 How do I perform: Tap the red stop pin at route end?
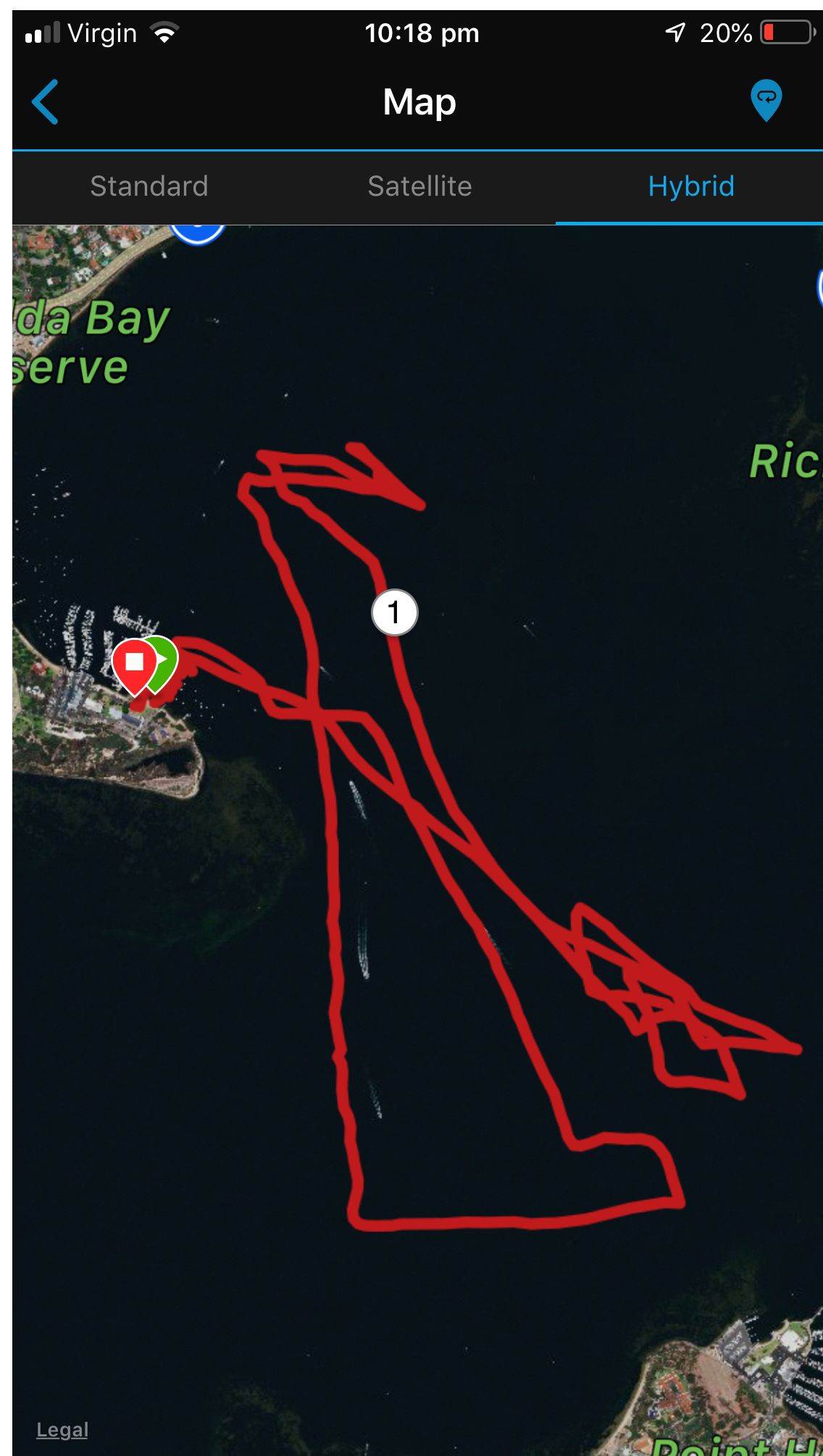pos(133,663)
